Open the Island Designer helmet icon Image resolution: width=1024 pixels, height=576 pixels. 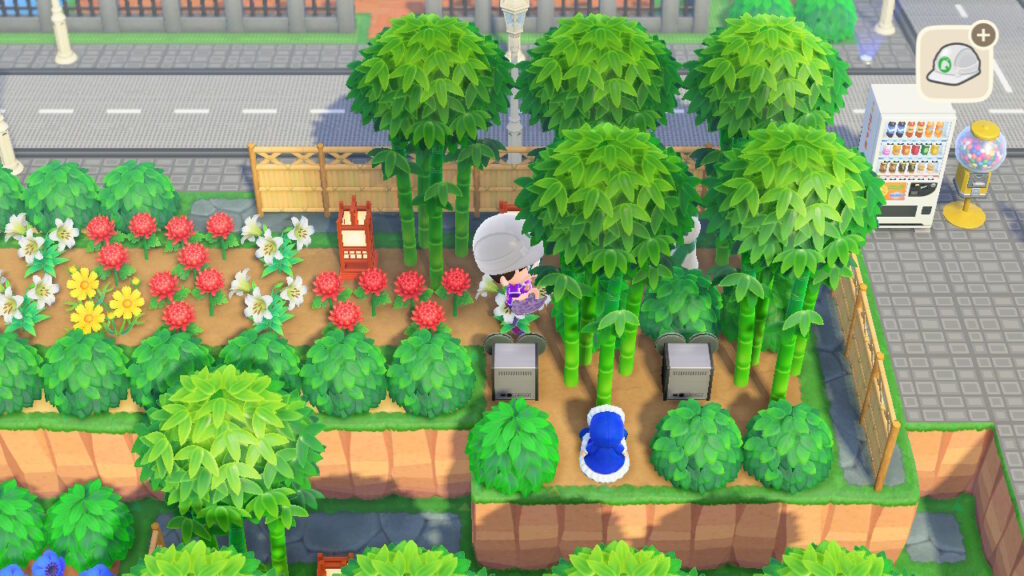click(952, 62)
